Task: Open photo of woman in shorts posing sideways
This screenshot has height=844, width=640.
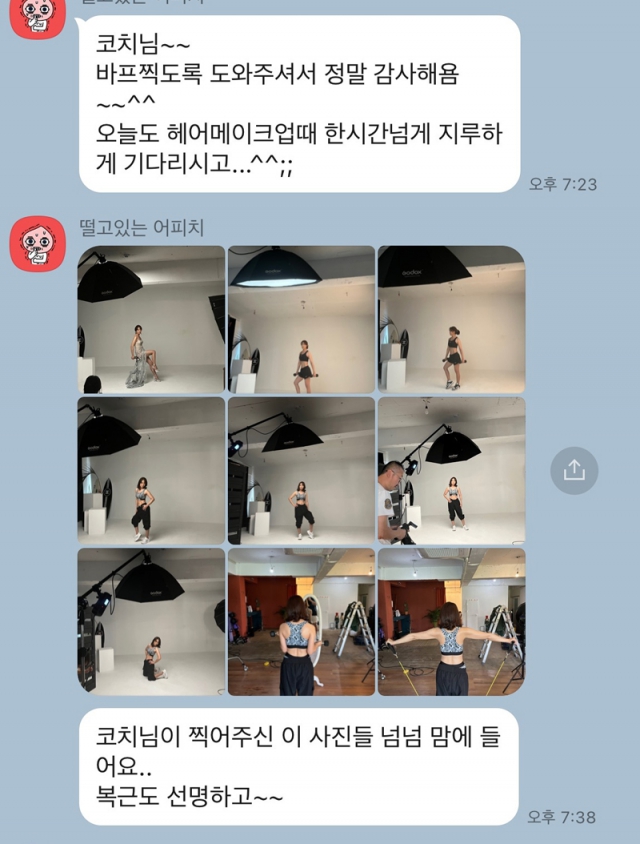Action: 451,320
